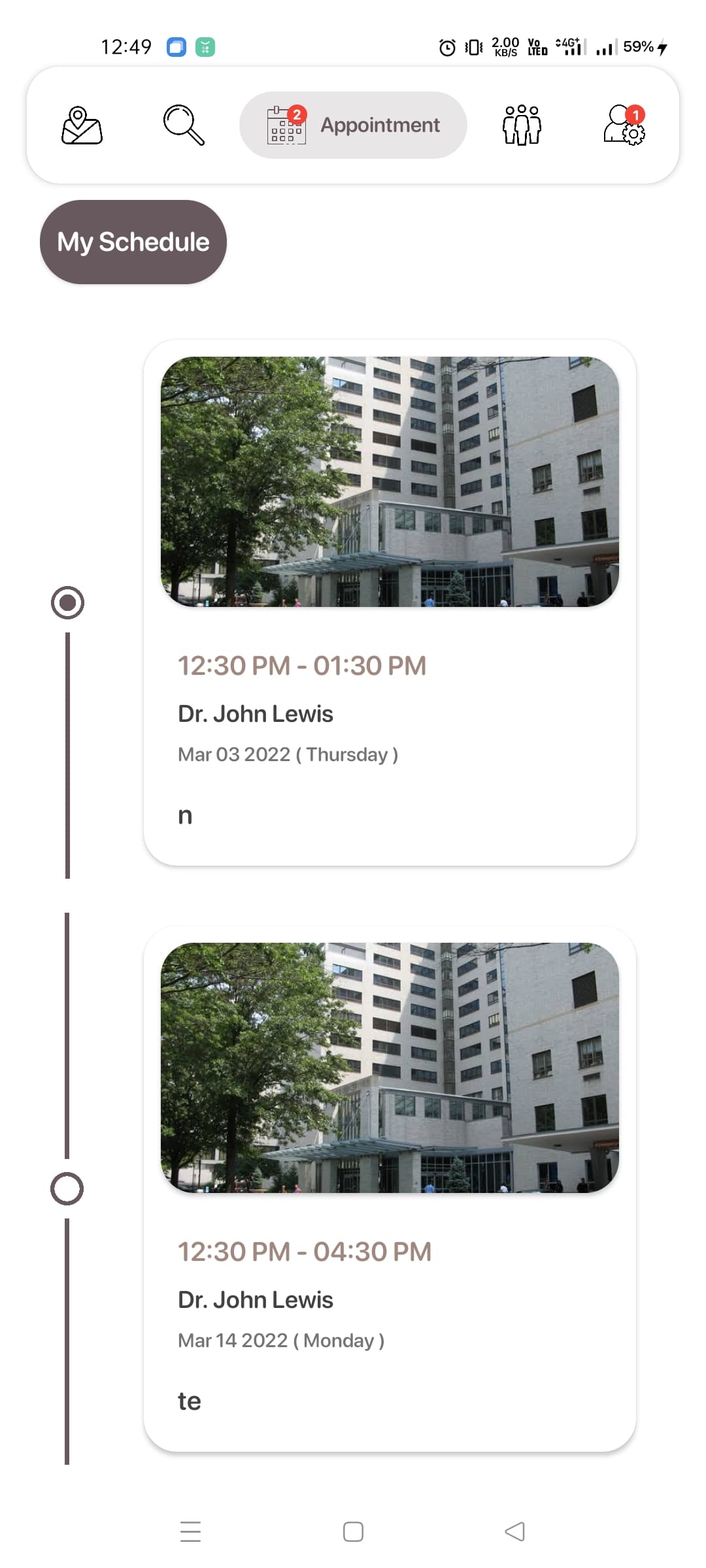The width and height of the screenshot is (706, 1568).
Task: Open the doctors/people group icon
Action: tap(521, 125)
